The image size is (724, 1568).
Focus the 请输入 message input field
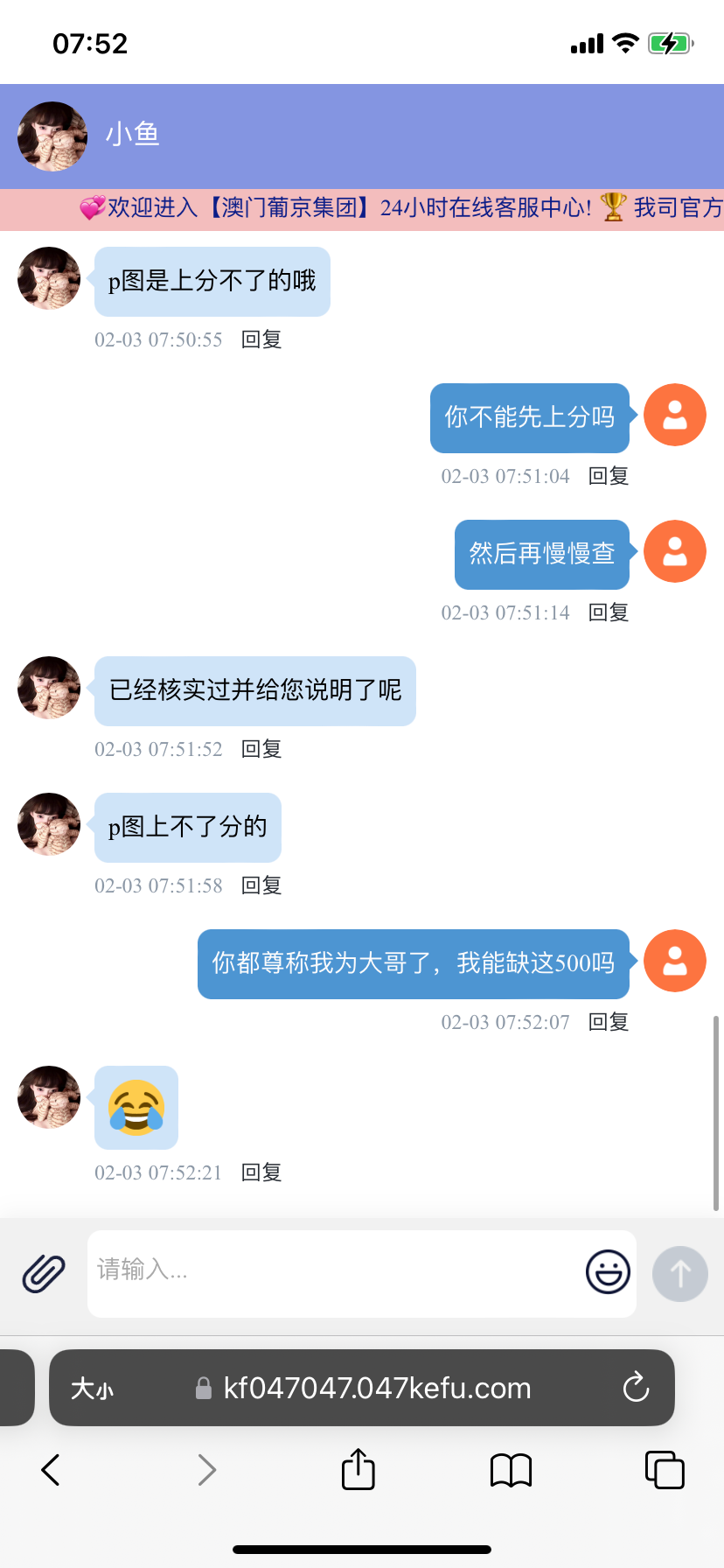(x=332, y=1271)
